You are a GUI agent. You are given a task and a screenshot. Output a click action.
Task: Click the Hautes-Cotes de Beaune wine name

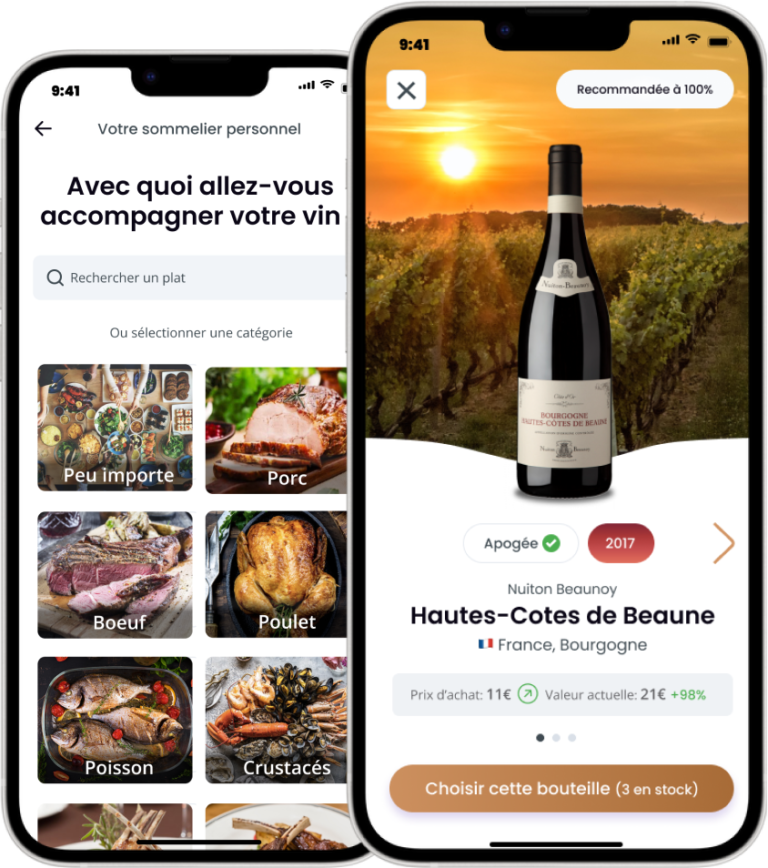click(x=560, y=616)
